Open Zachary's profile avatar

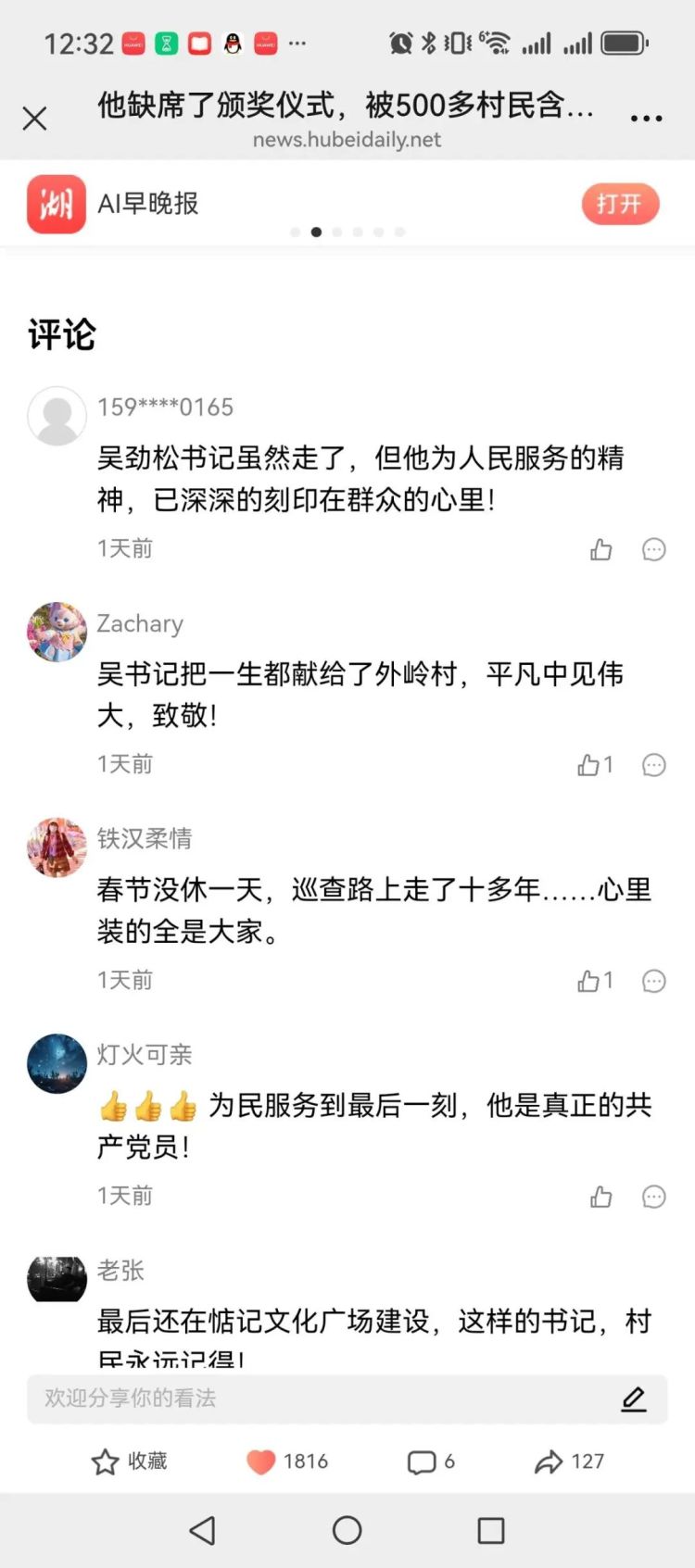click(57, 633)
